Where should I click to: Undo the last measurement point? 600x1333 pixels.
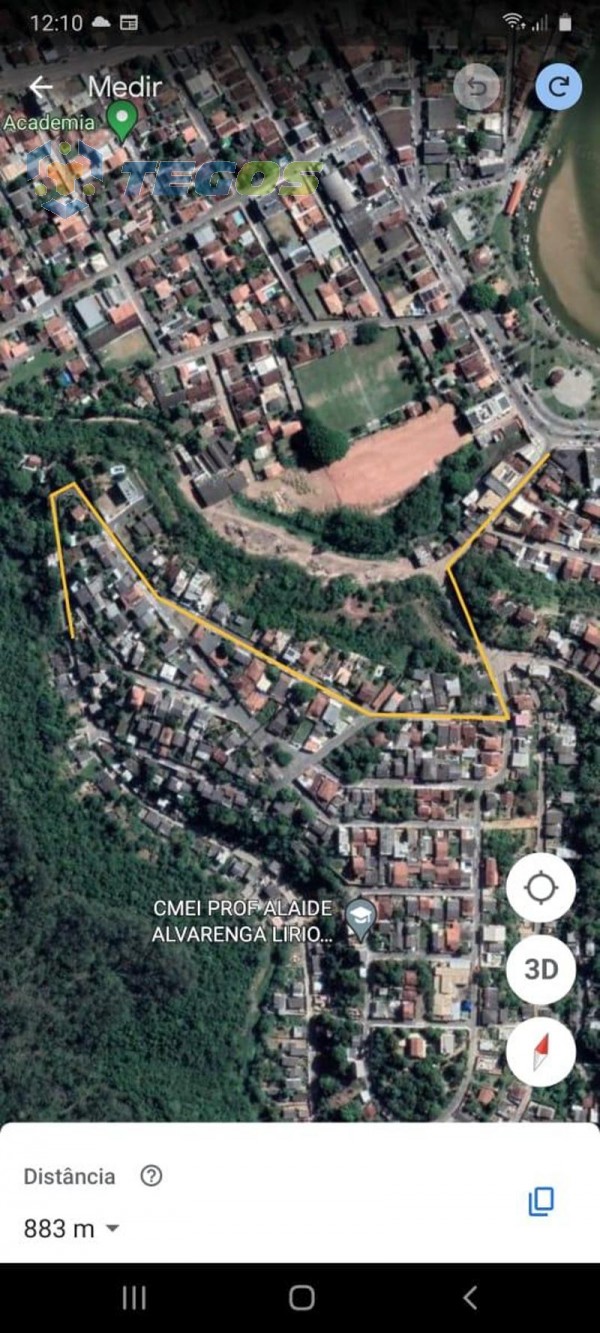476,88
